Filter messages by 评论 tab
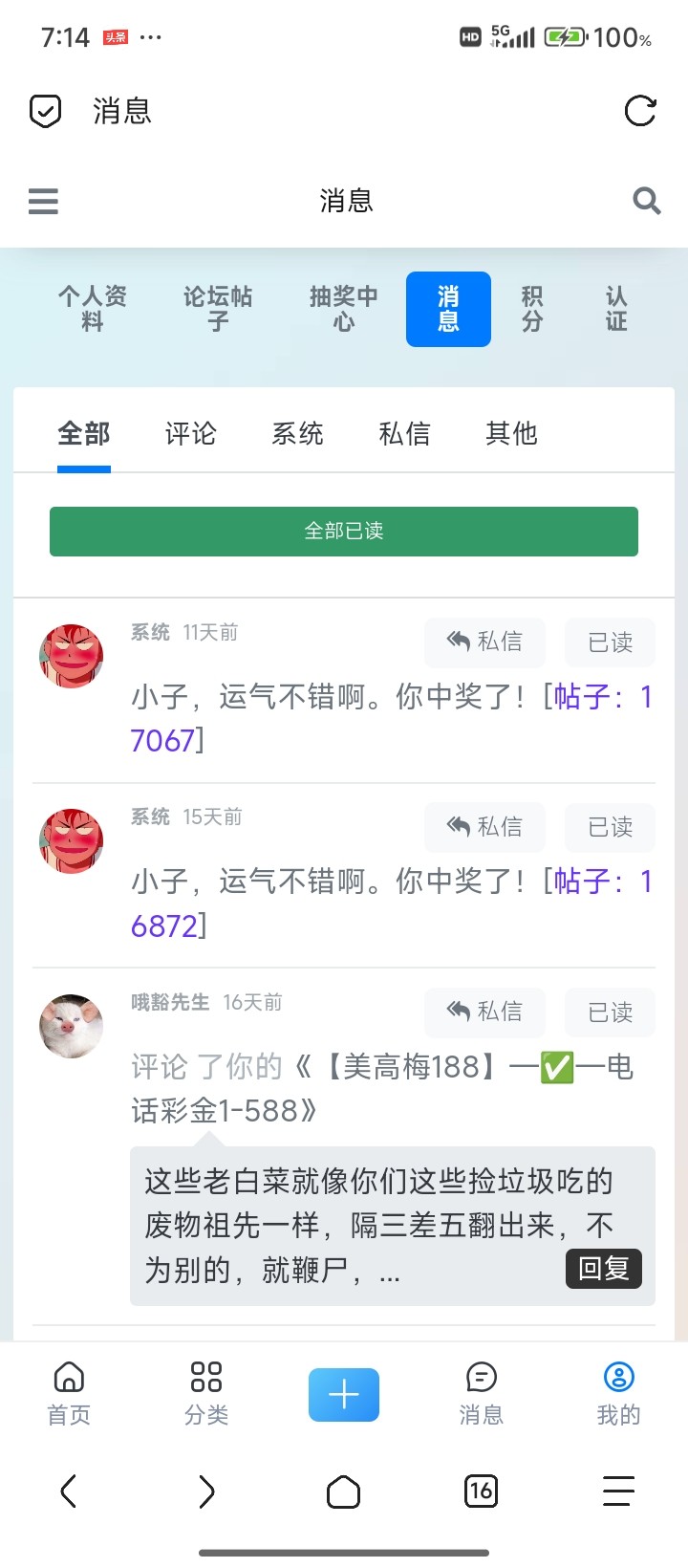This screenshot has width=688, height=1568. click(190, 434)
